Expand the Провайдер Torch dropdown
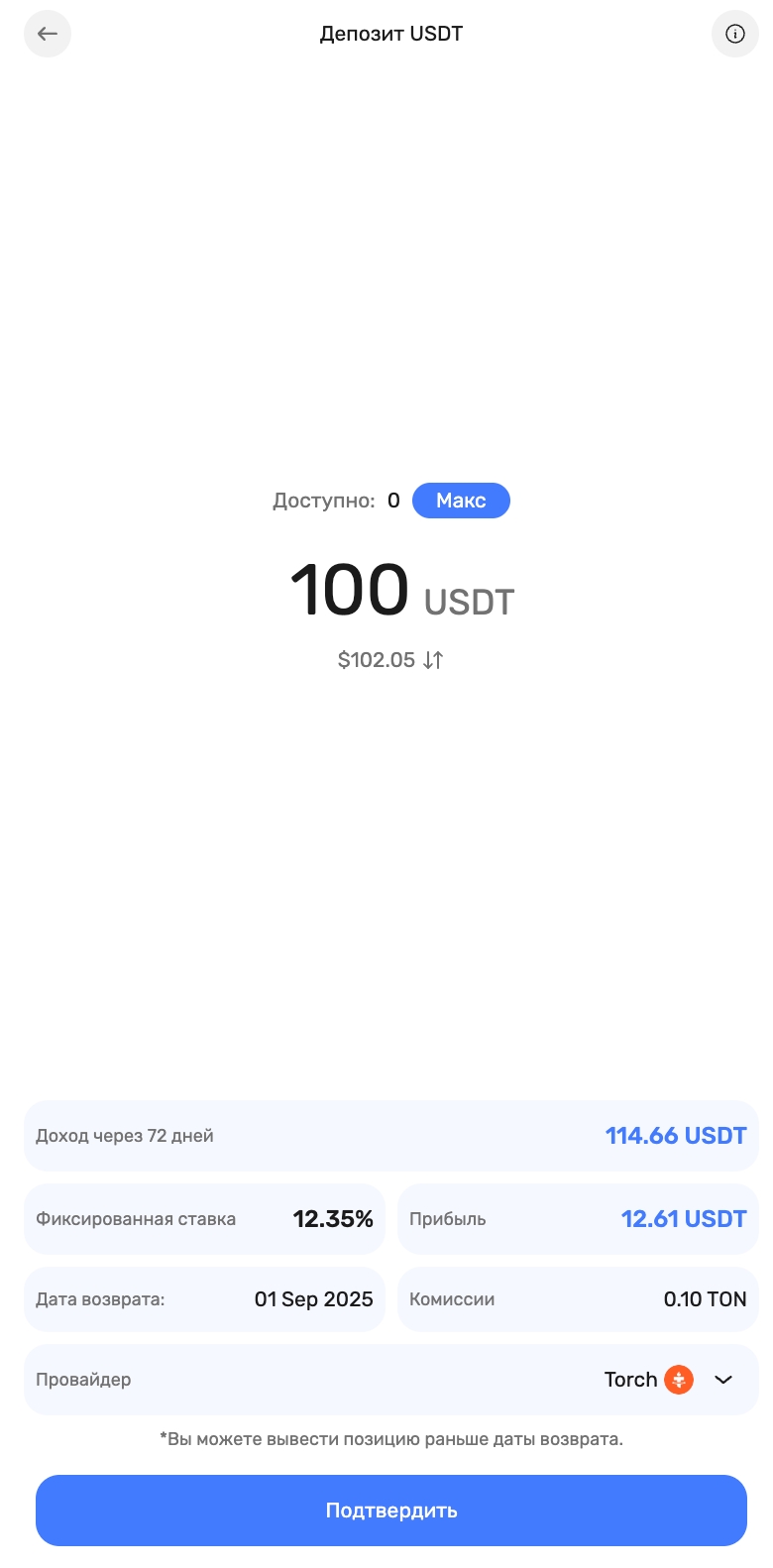 click(722, 1380)
